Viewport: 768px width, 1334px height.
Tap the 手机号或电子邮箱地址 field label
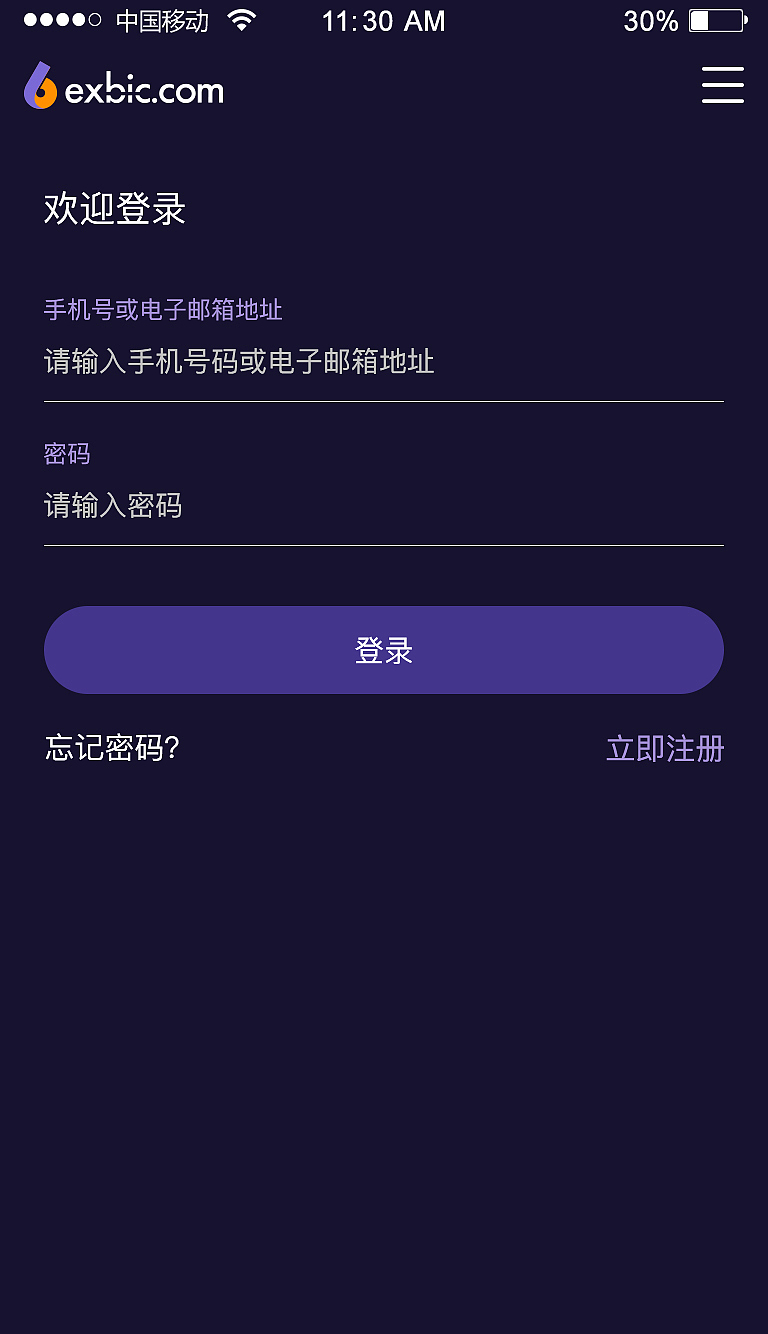click(x=162, y=310)
